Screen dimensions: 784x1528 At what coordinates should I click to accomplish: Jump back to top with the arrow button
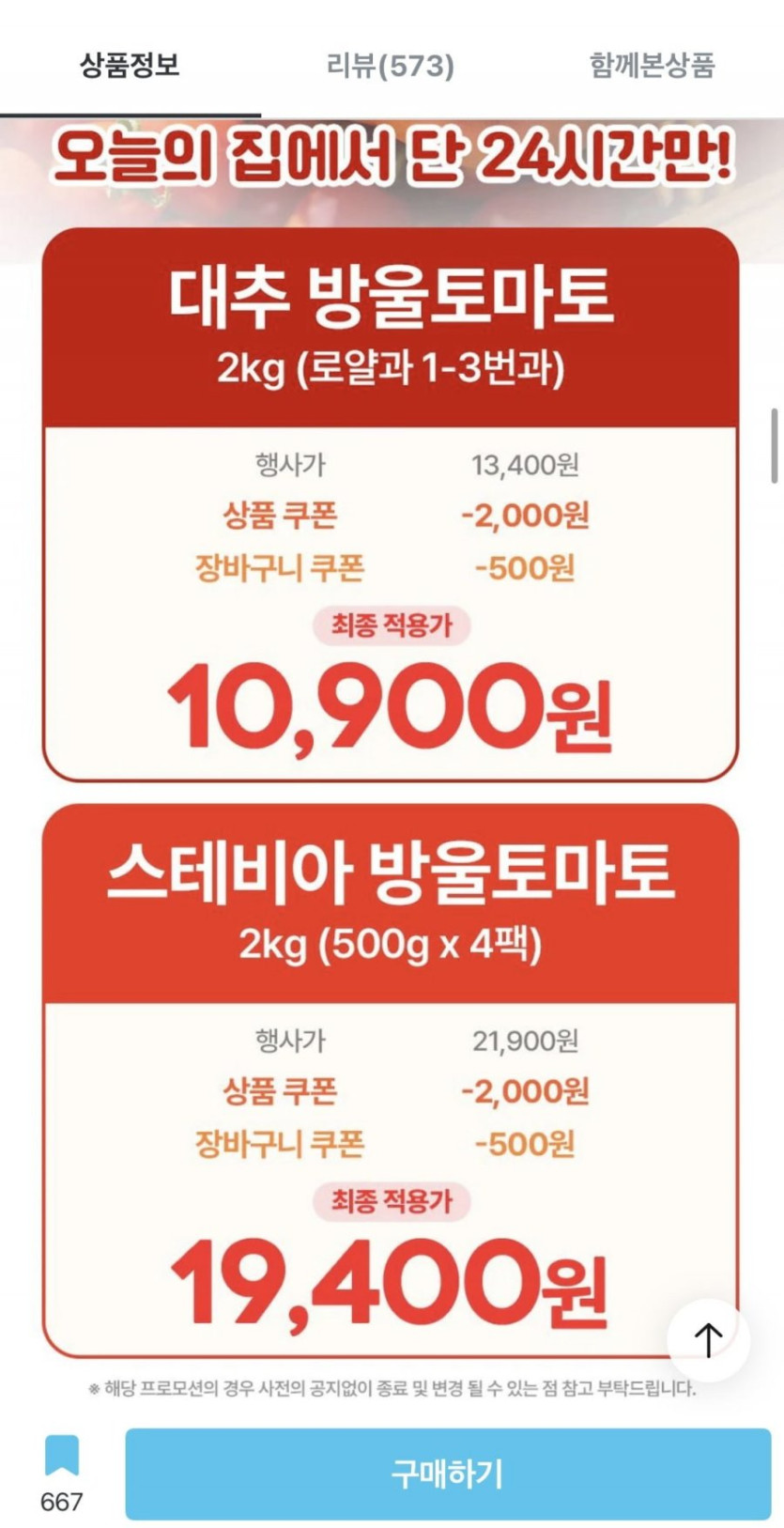tap(708, 1339)
